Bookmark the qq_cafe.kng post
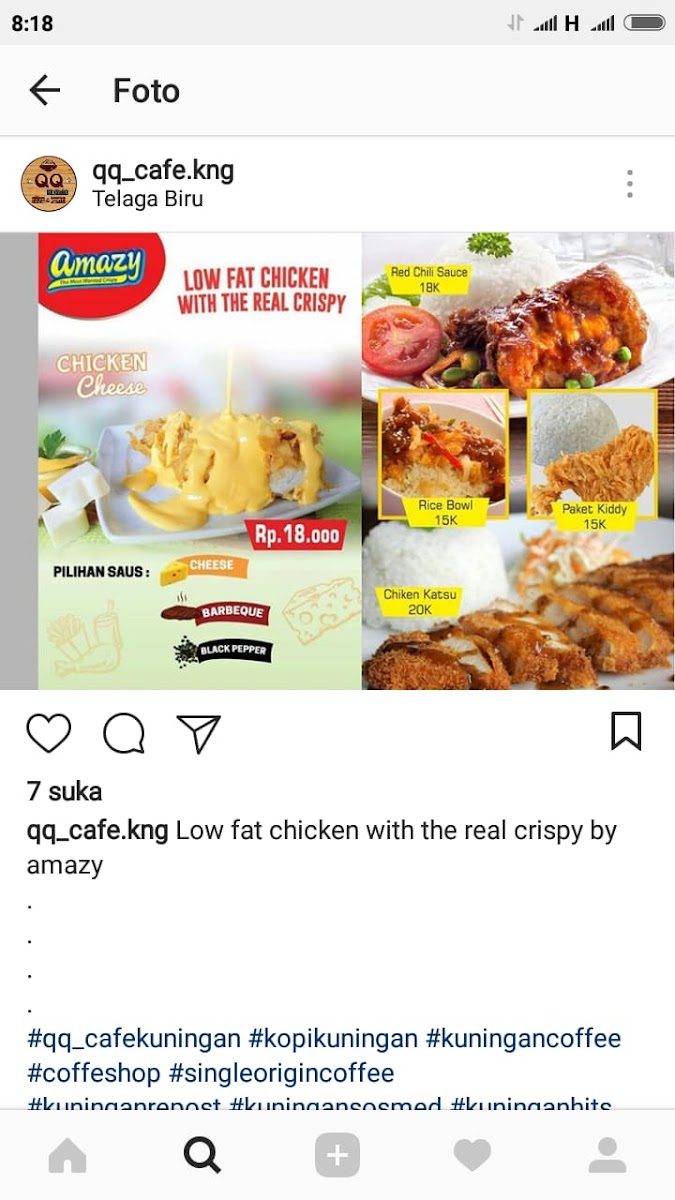This screenshot has width=675, height=1200. [626, 732]
